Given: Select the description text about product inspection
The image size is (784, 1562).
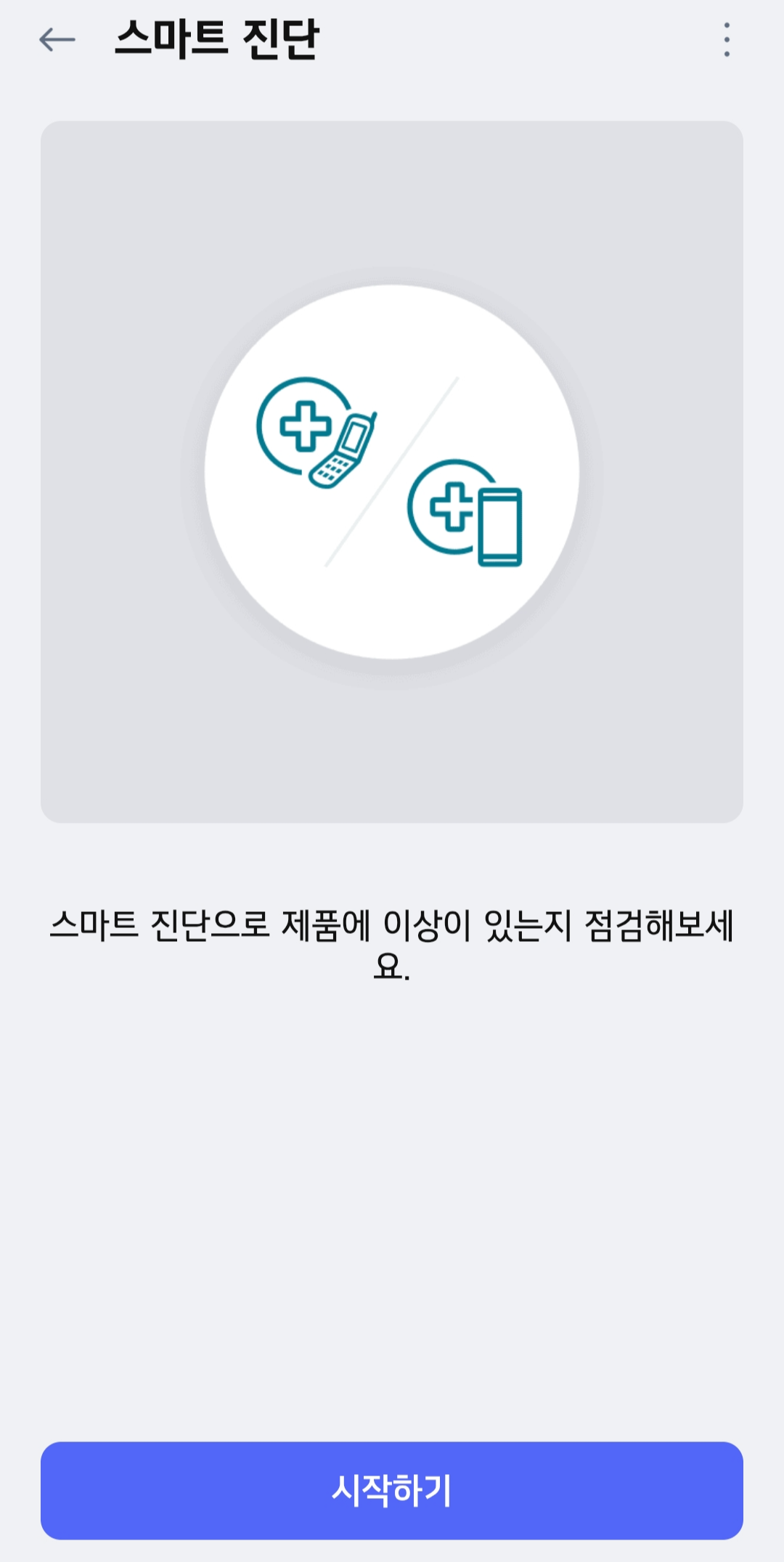Looking at the screenshot, I should pos(392,944).
